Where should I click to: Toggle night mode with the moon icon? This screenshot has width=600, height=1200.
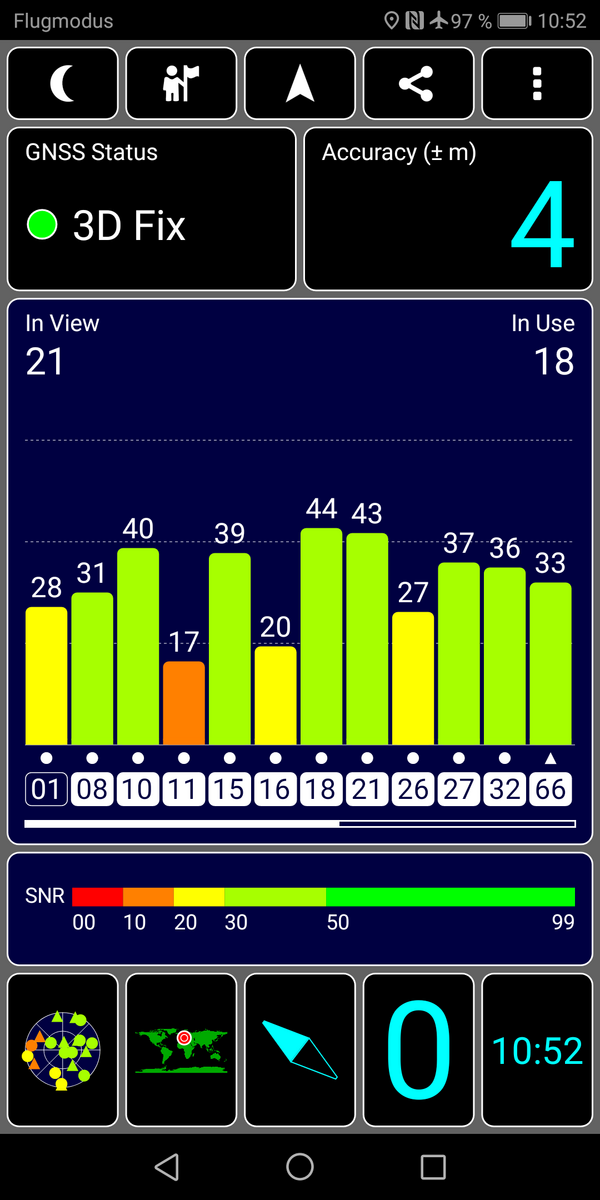[x=63, y=84]
